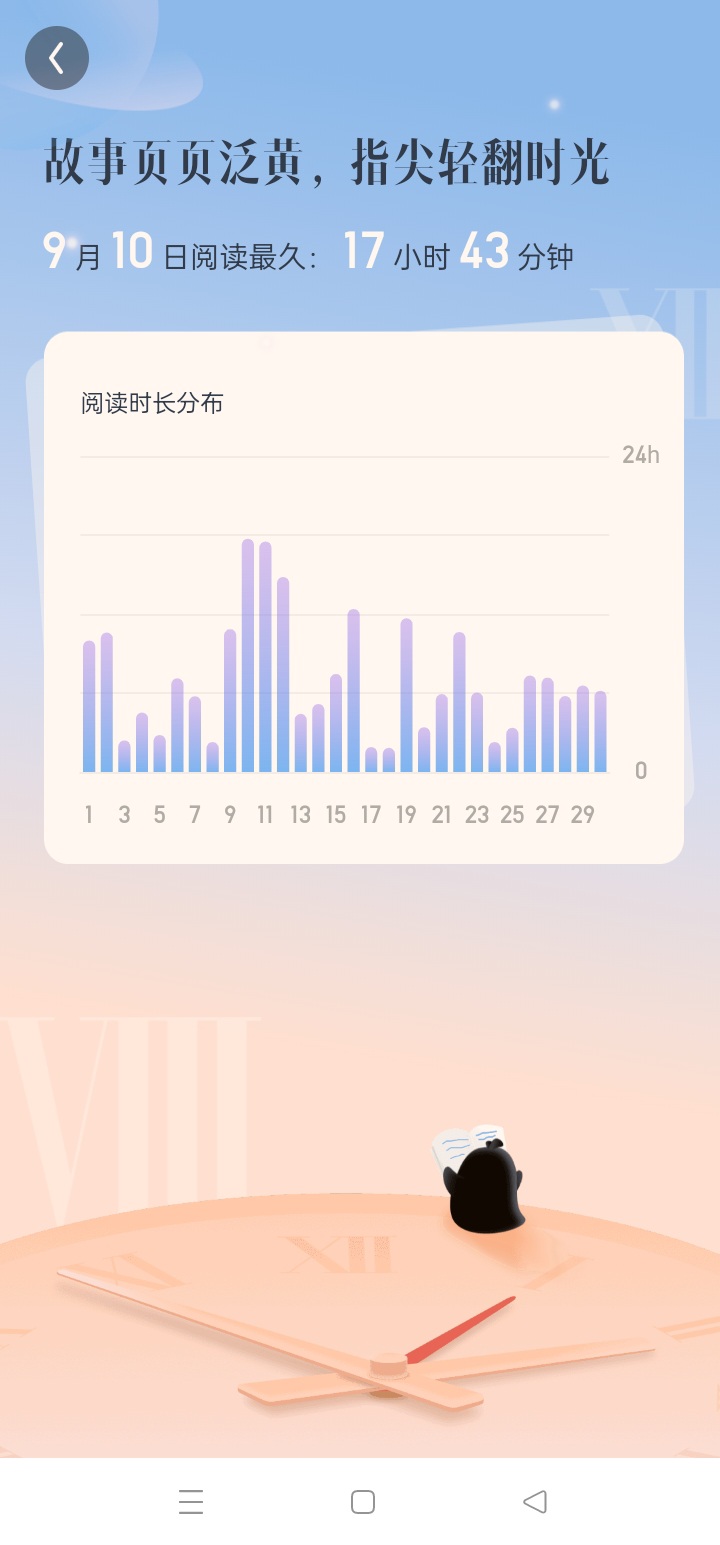Go back using the top-left arrow
This screenshot has height=1545, width=720.
tap(57, 58)
